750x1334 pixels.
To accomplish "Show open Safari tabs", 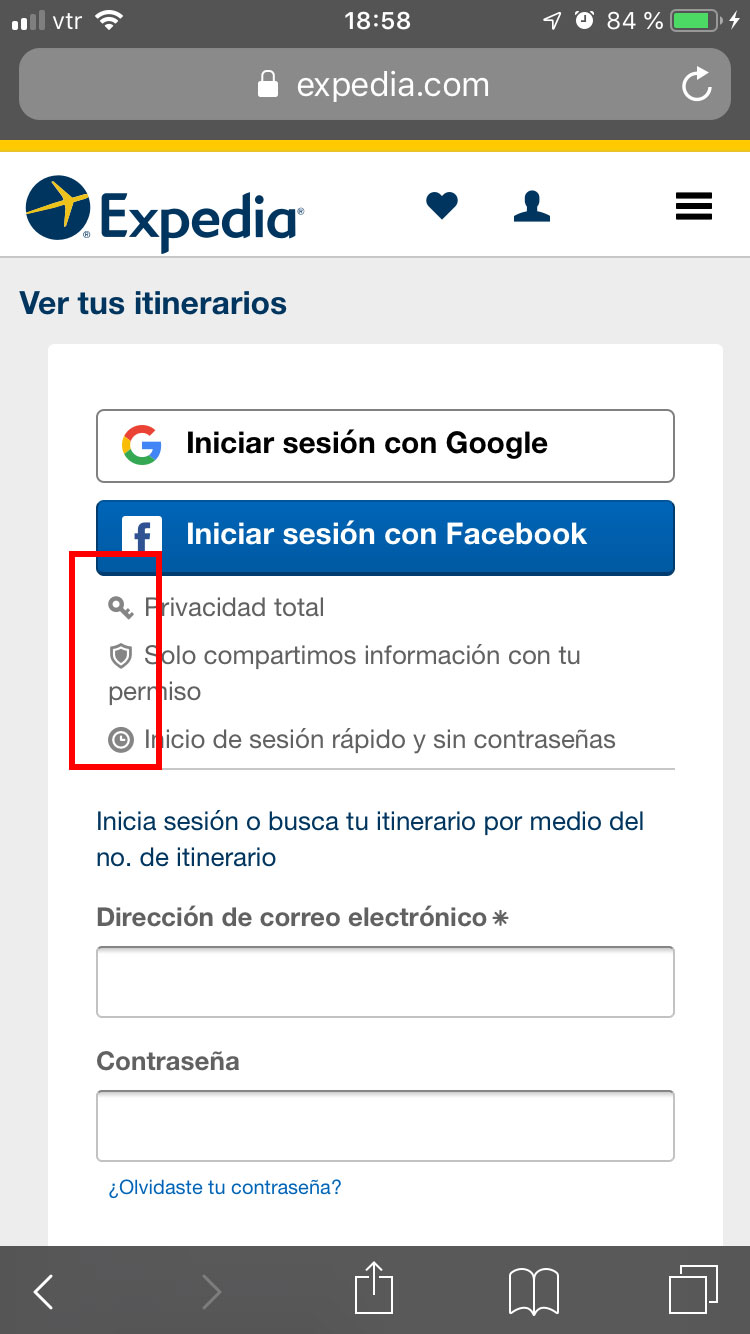I will (693, 1290).
